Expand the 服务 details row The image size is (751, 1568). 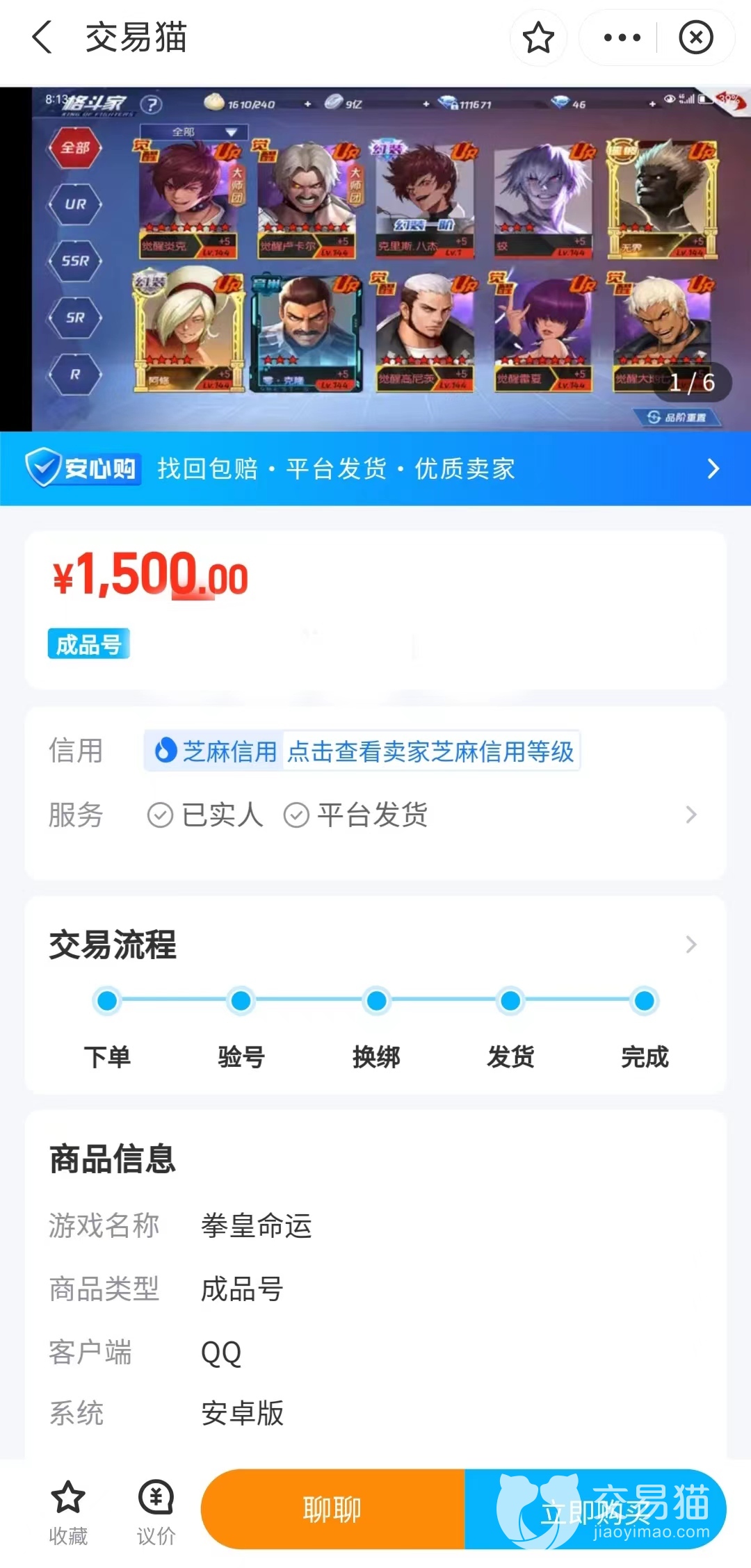pyautogui.click(x=691, y=815)
